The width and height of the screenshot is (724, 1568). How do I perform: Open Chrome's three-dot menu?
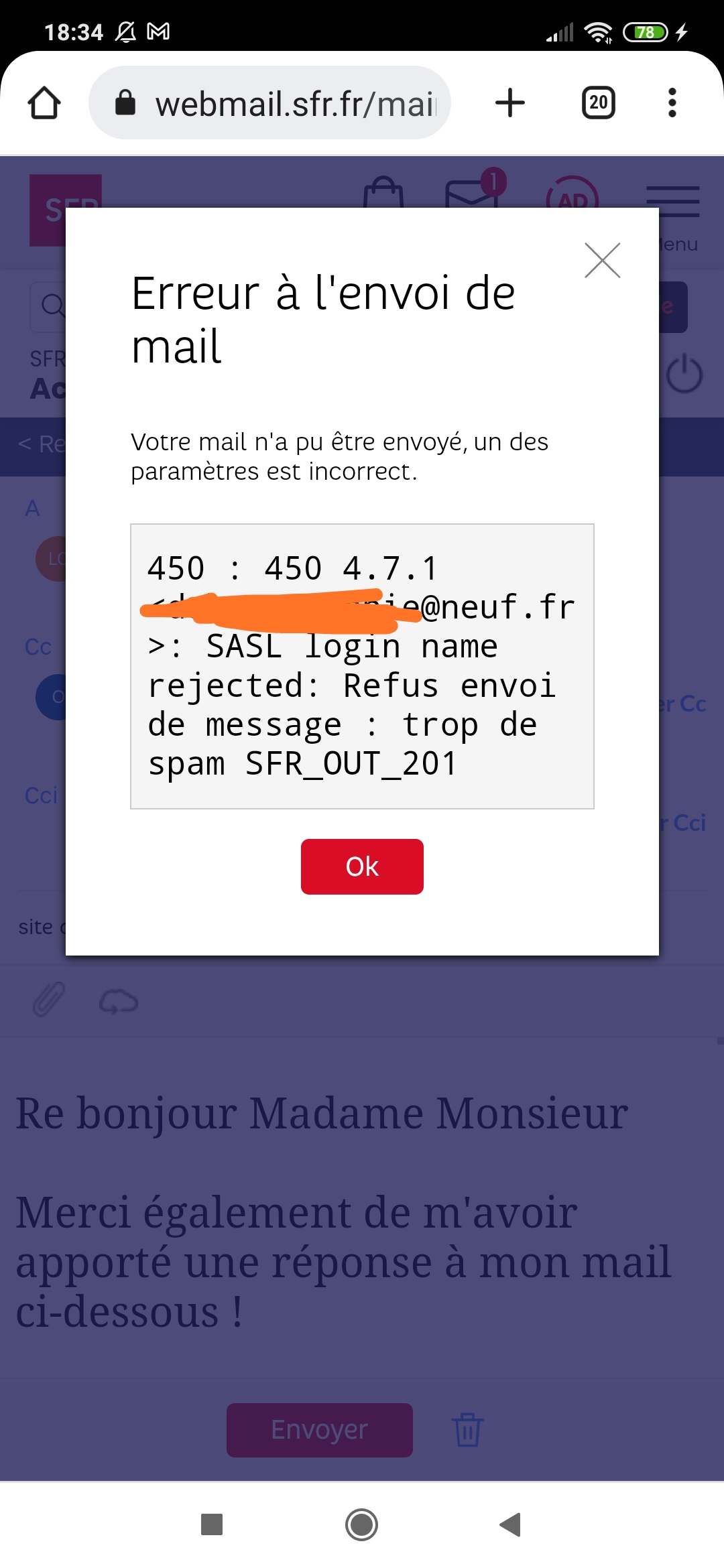[x=671, y=103]
